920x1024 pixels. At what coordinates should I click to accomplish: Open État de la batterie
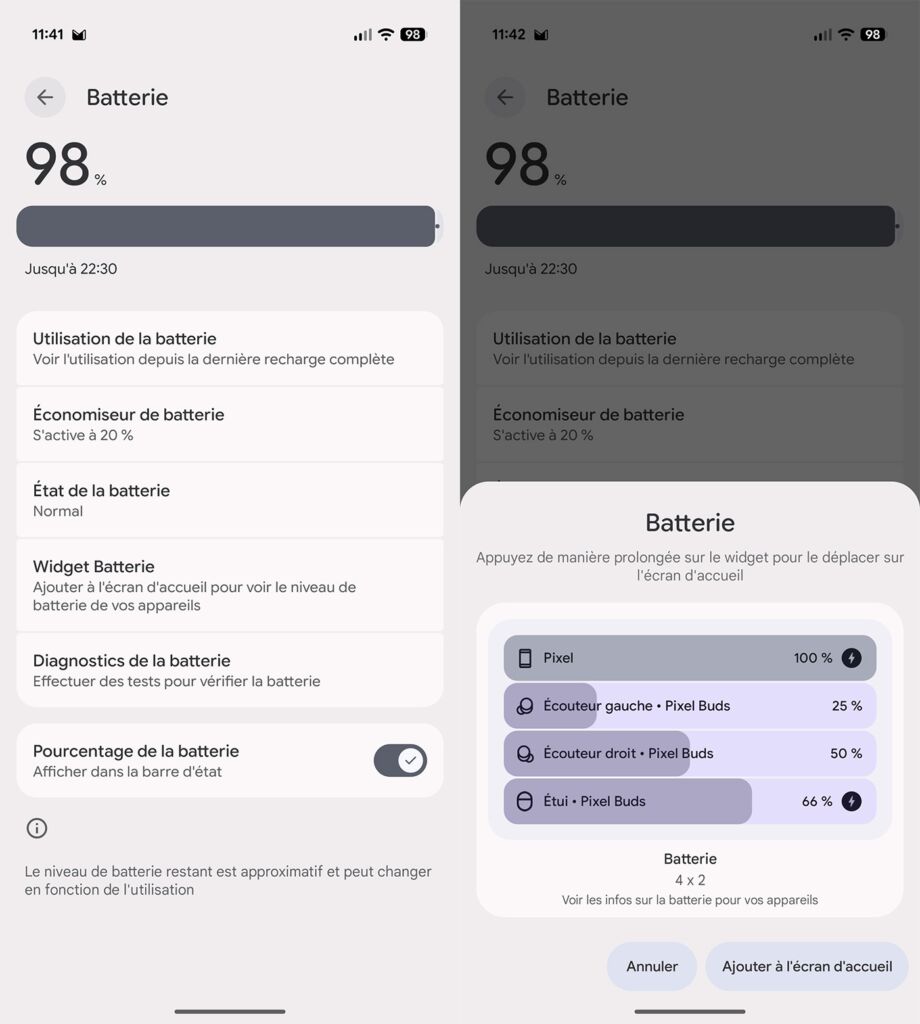pos(229,500)
